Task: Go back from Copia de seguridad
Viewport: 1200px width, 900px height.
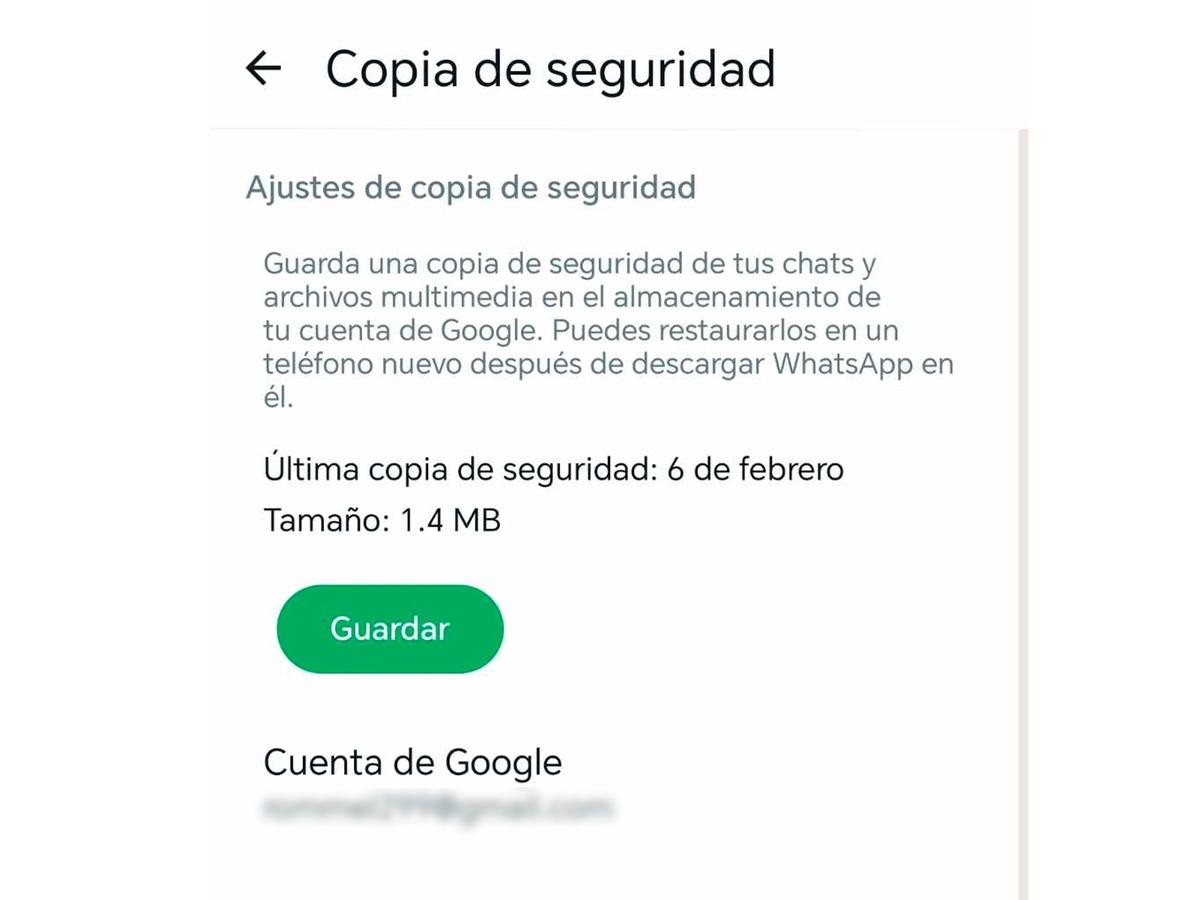Action: click(263, 69)
